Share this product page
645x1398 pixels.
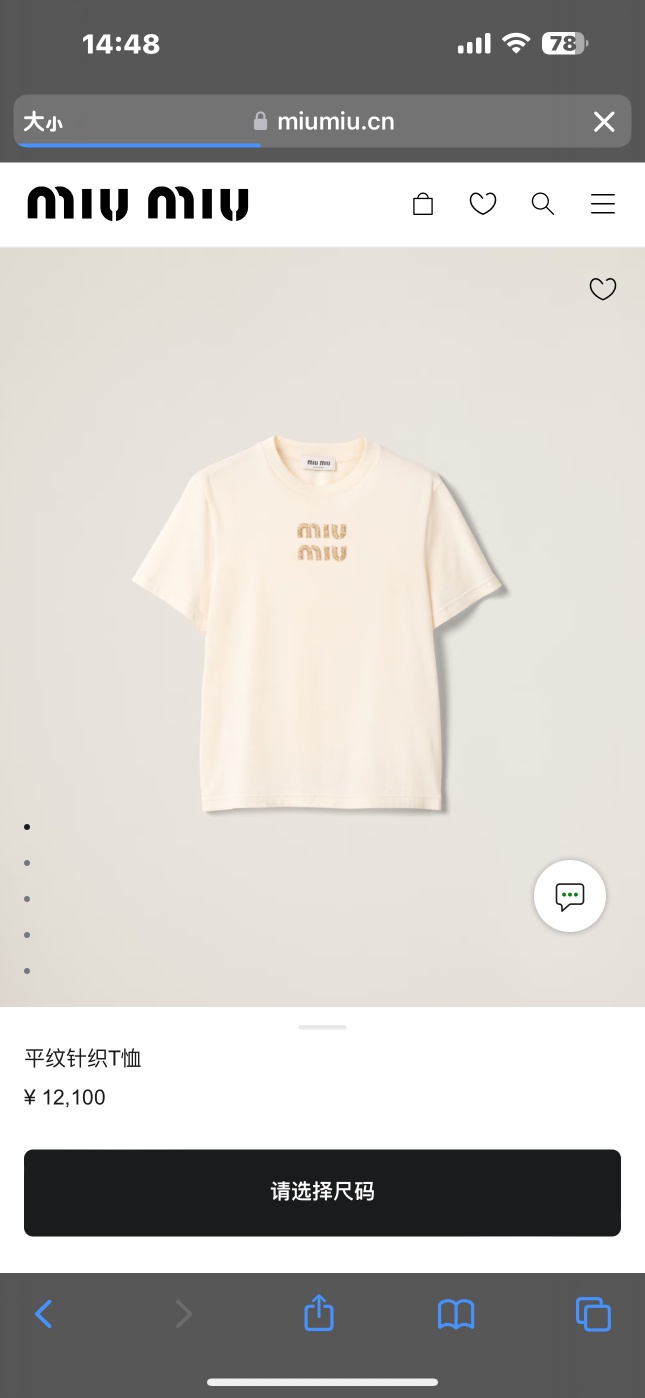[x=318, y=1313]
